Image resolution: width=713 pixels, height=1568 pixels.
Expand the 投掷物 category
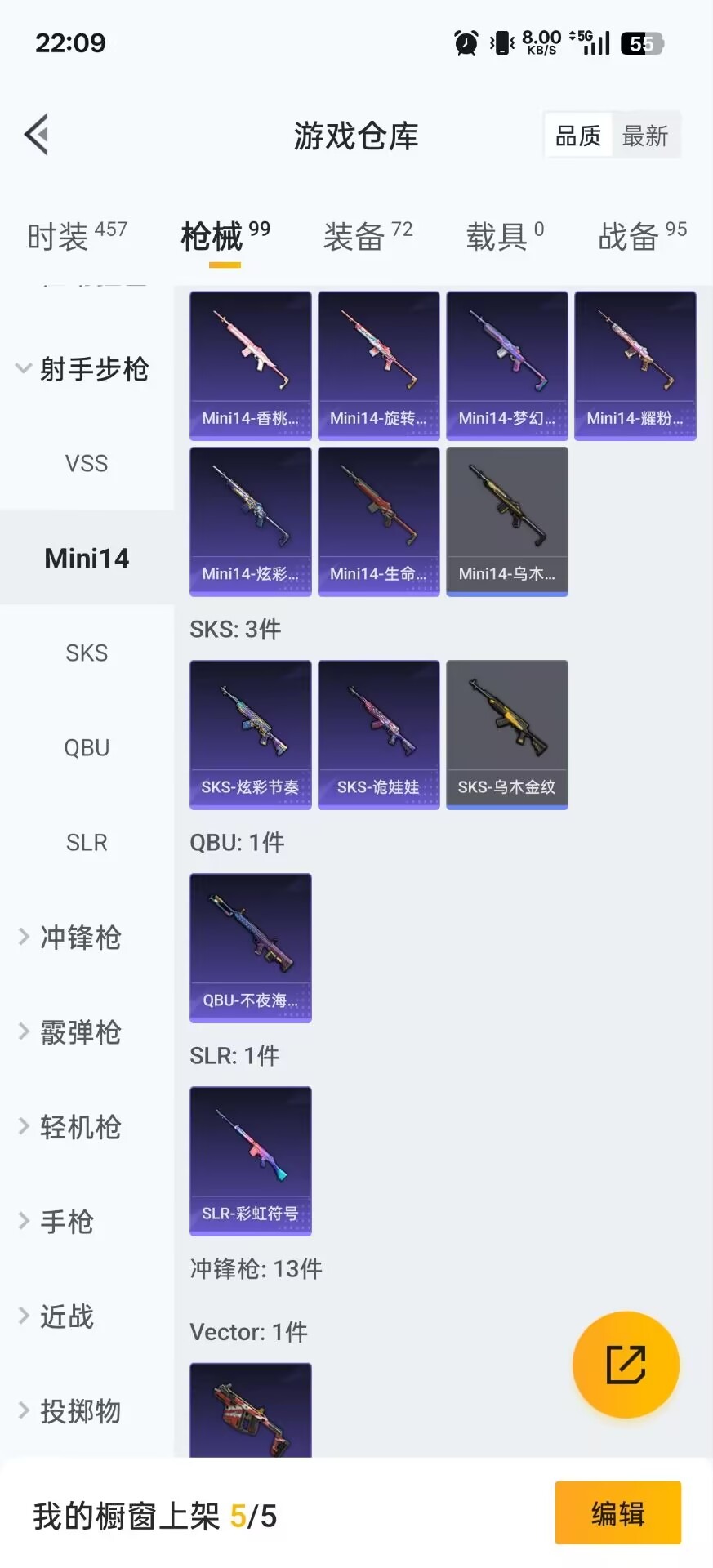point(81,1411)
